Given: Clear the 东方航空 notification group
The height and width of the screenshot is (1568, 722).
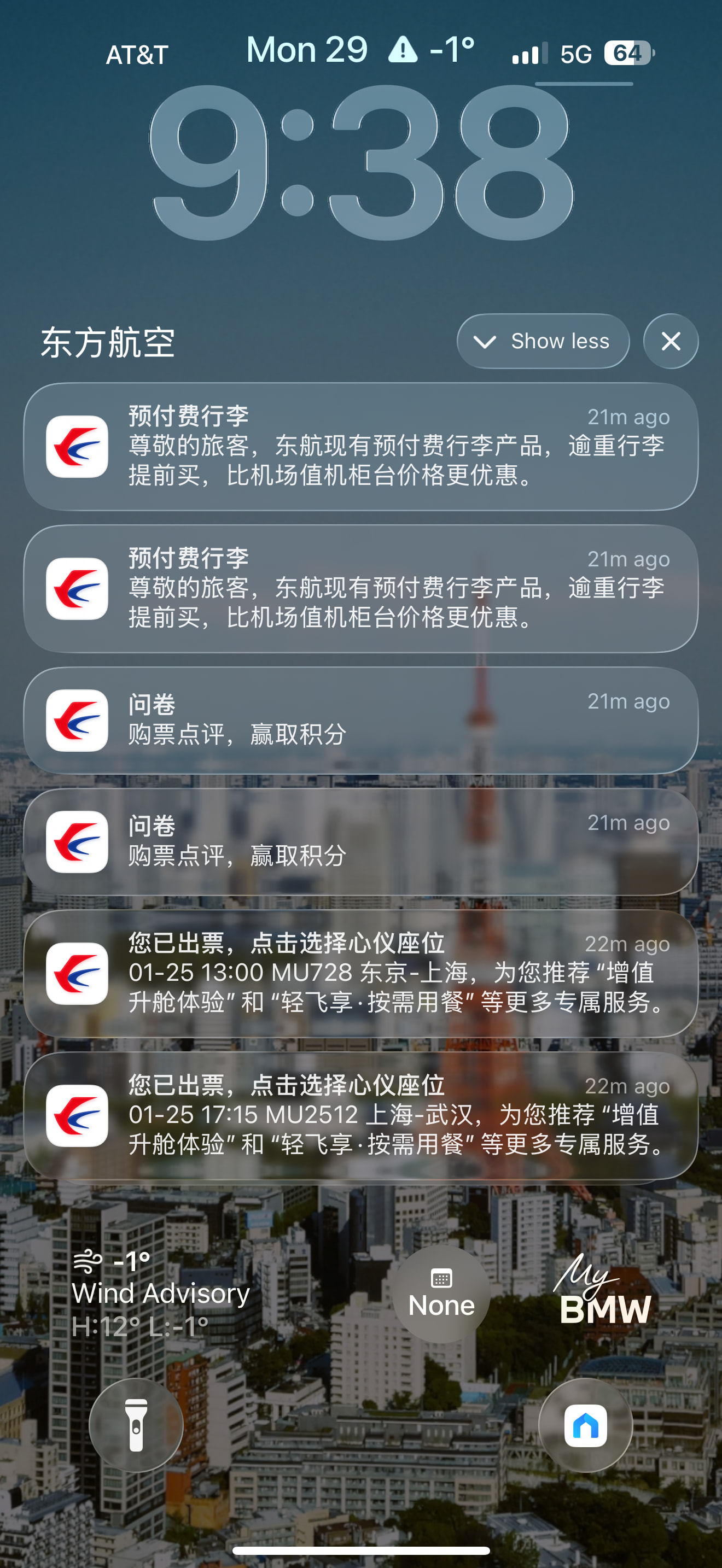Looking at the screenshot, I should click(670, 341).
